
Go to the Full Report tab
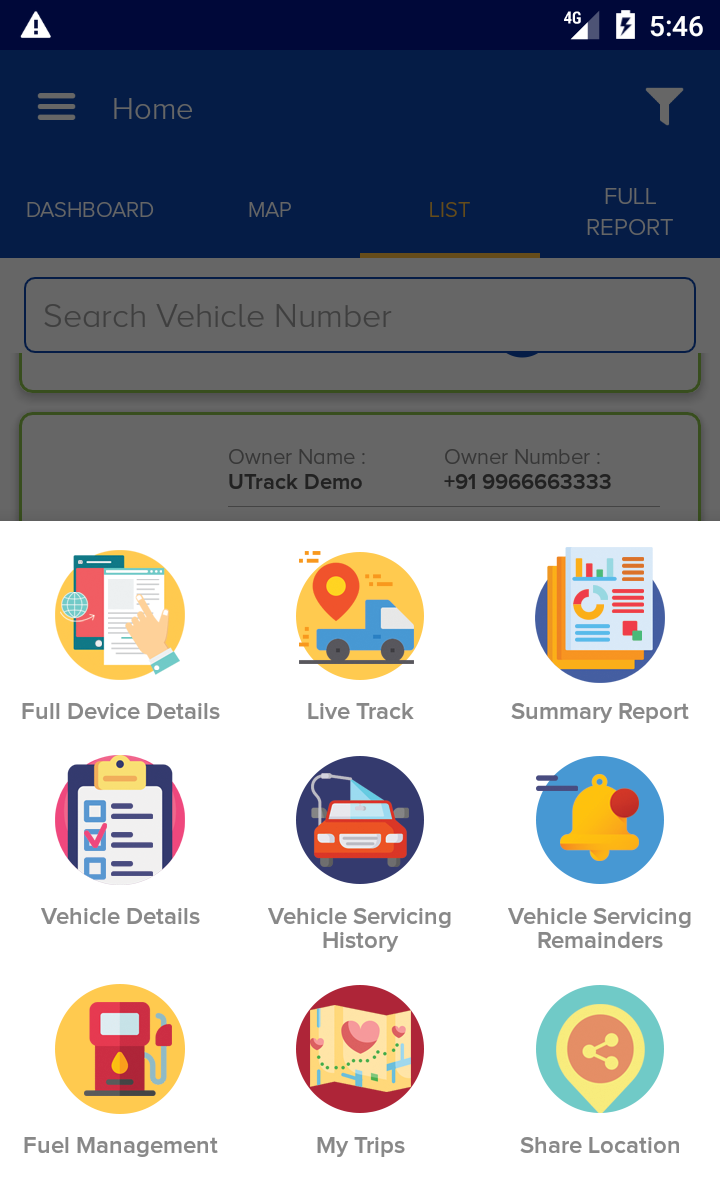tap(629, 211)
